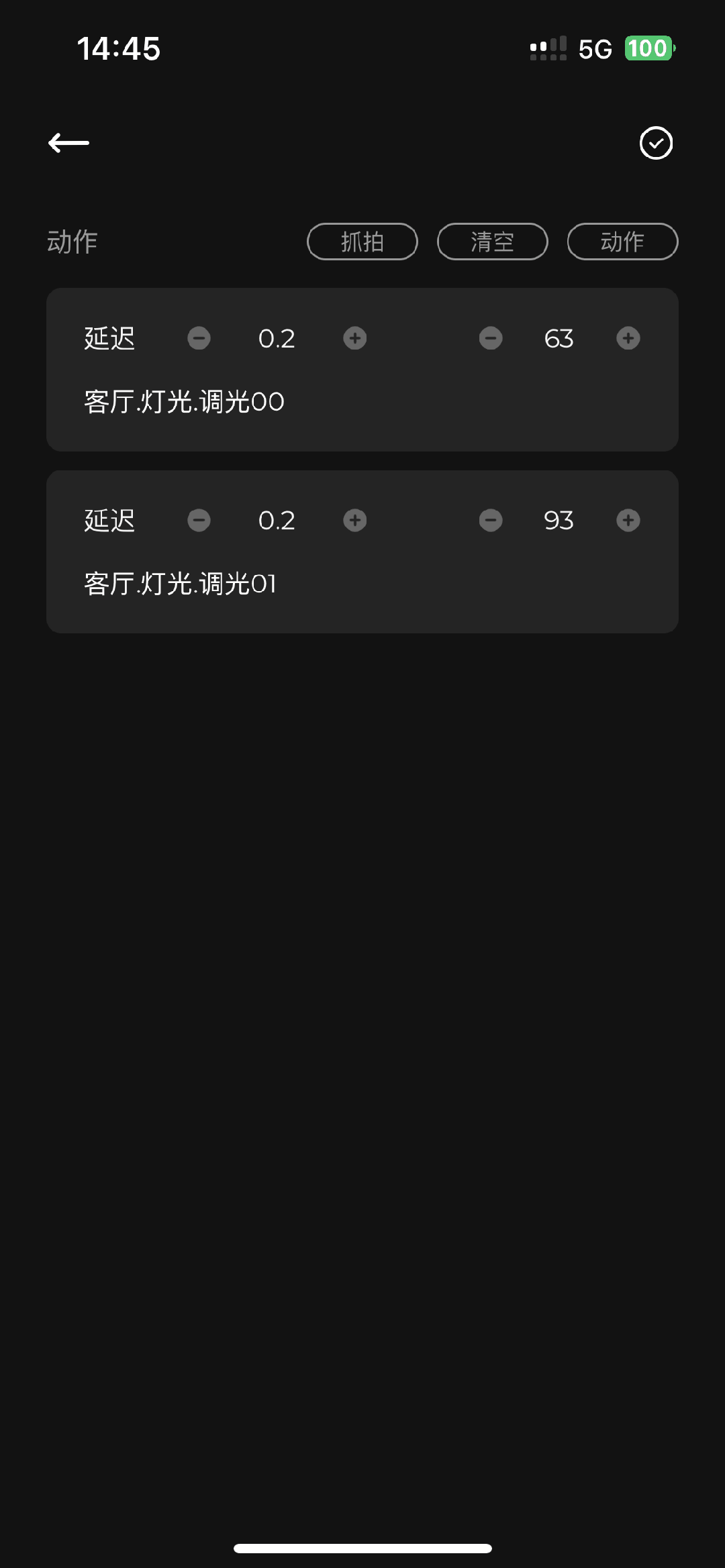Image resolution: width=725 pixels, height=1568 pixels.
Task: Decrease delay for 客厅.灯光.调光01
Action: (x=199, y=520)
